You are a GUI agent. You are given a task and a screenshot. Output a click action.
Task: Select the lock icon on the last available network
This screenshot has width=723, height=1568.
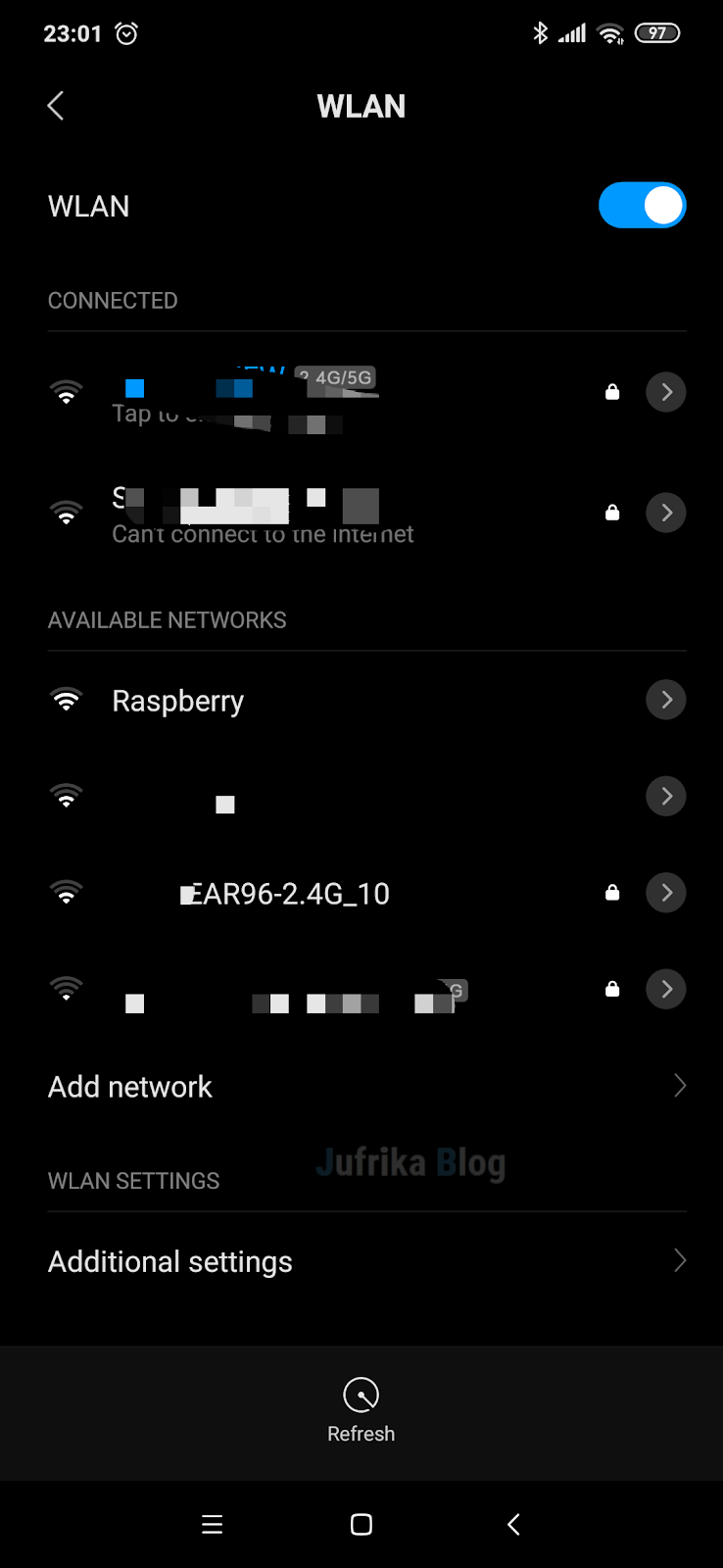612,988
